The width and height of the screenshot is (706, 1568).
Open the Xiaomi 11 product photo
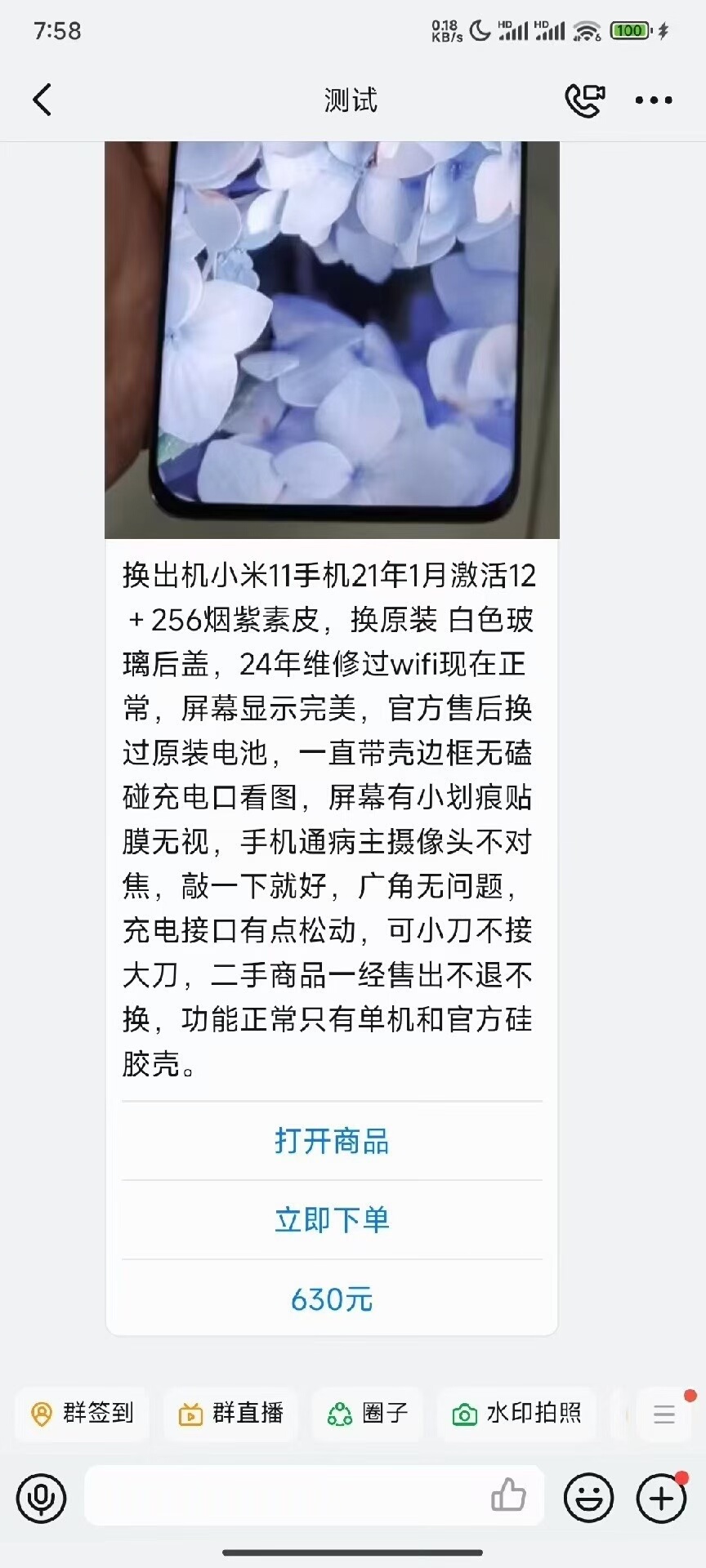(x=332, y=339)
